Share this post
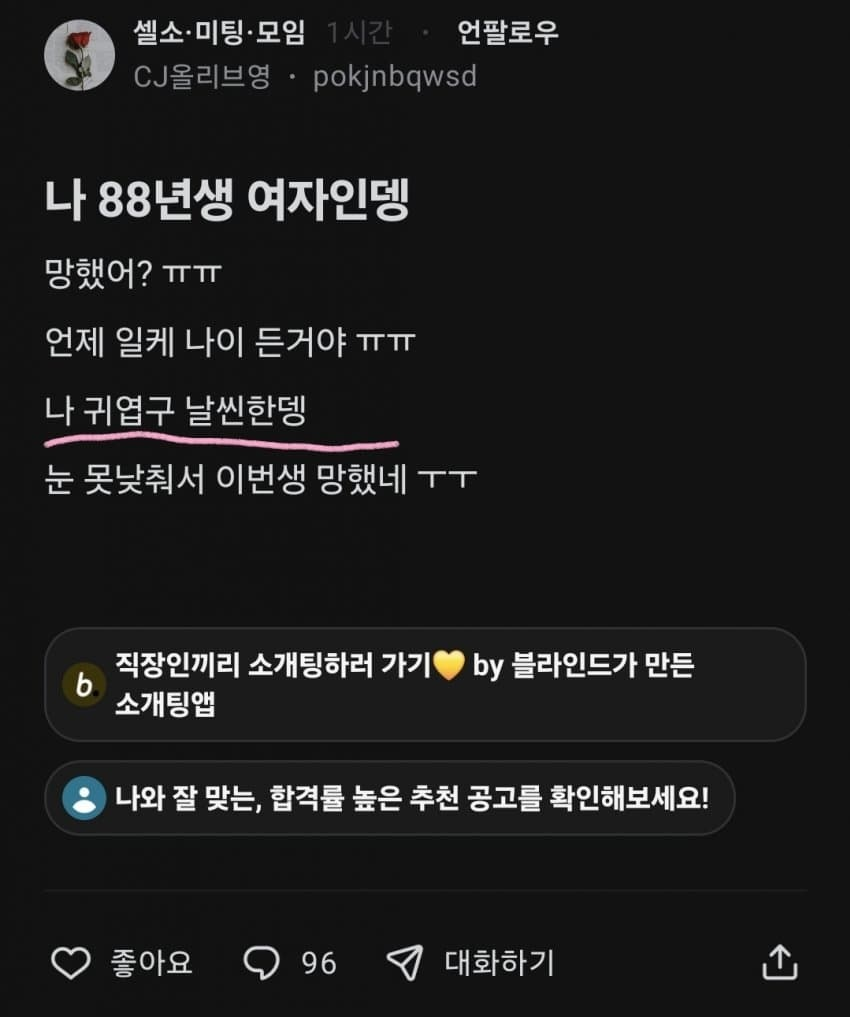Viewport: 850px width, 1017px height. [779, 963]
